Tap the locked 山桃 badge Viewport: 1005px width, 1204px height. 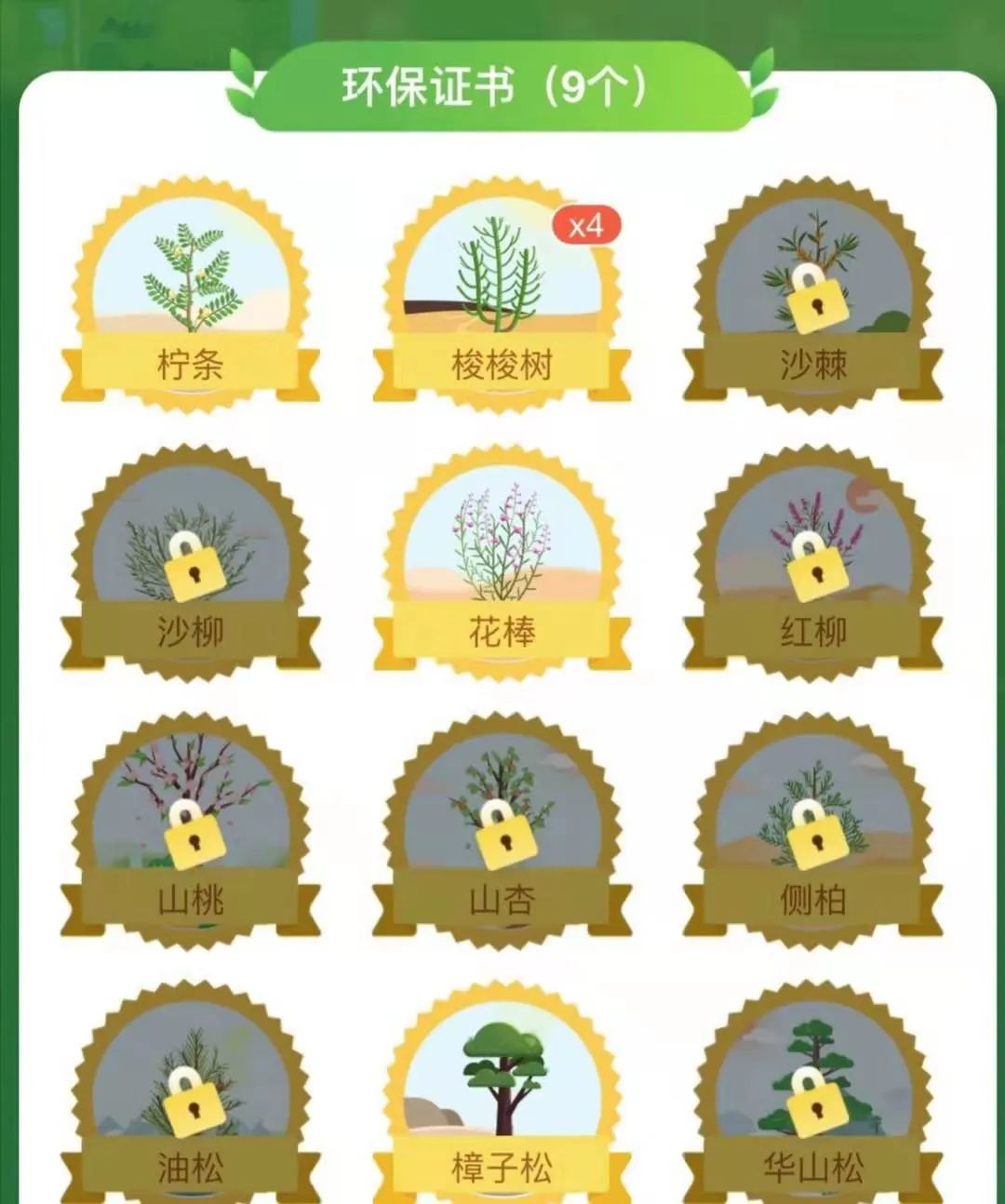click(x=191, y=828)
